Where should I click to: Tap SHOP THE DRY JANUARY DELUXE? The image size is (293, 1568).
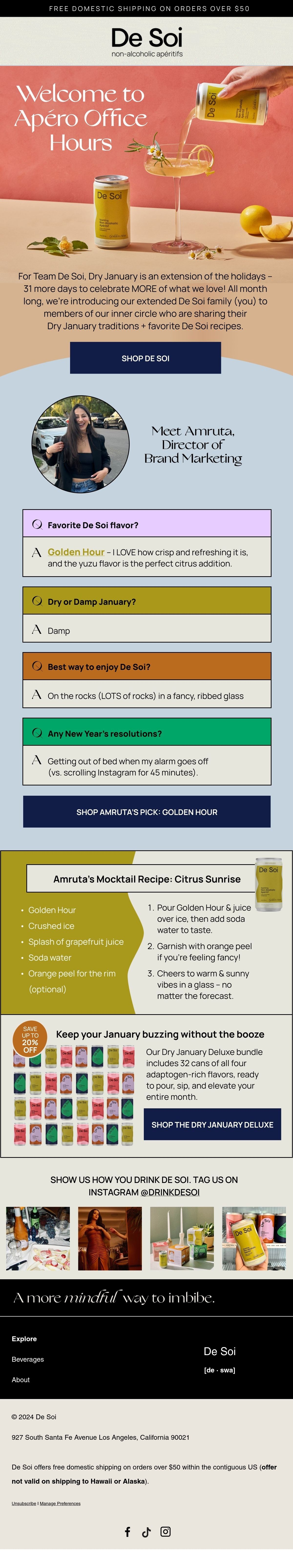coord(212,1124)
